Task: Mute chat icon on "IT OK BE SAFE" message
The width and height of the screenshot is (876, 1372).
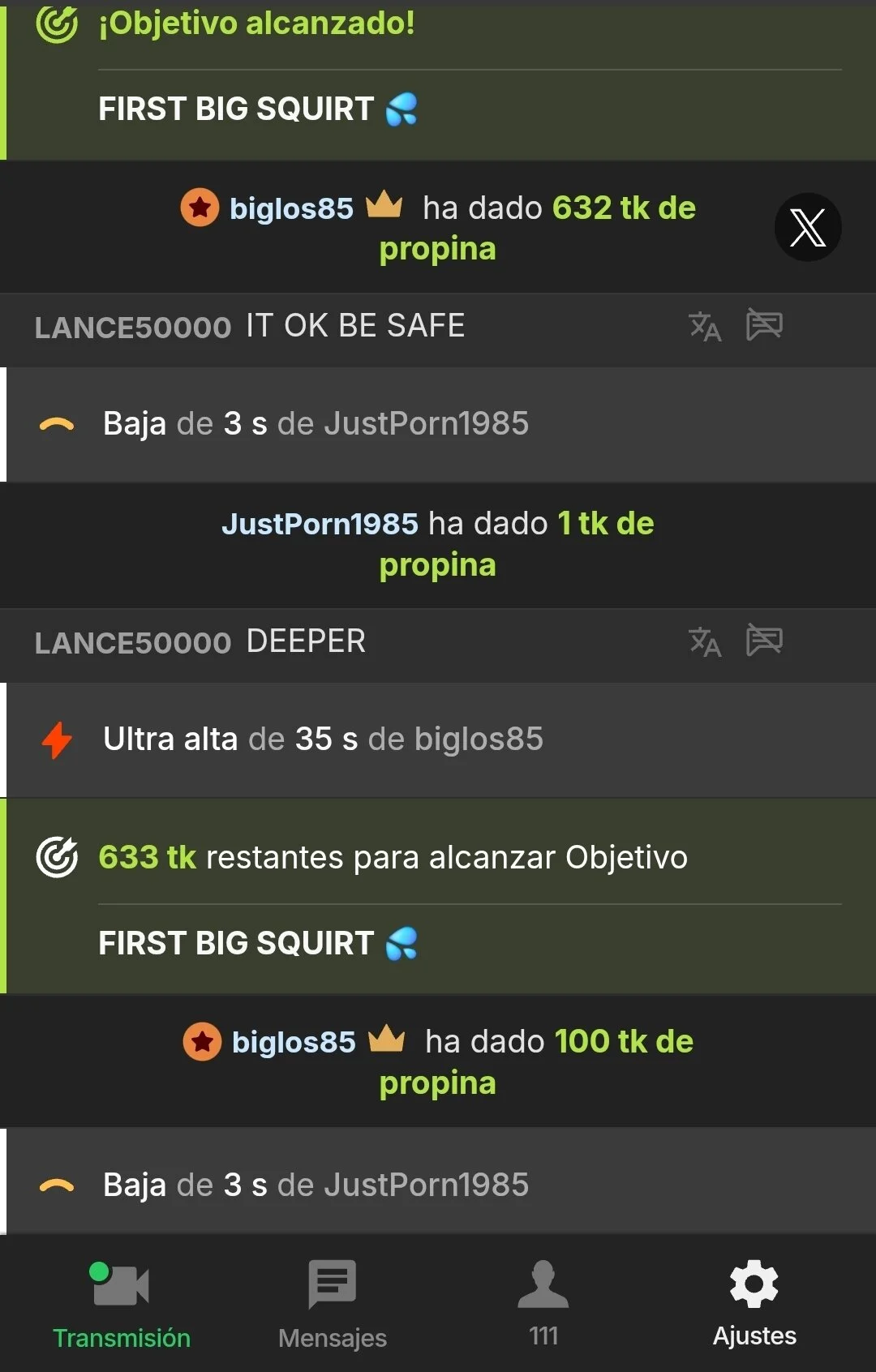Action: [764, 325]
